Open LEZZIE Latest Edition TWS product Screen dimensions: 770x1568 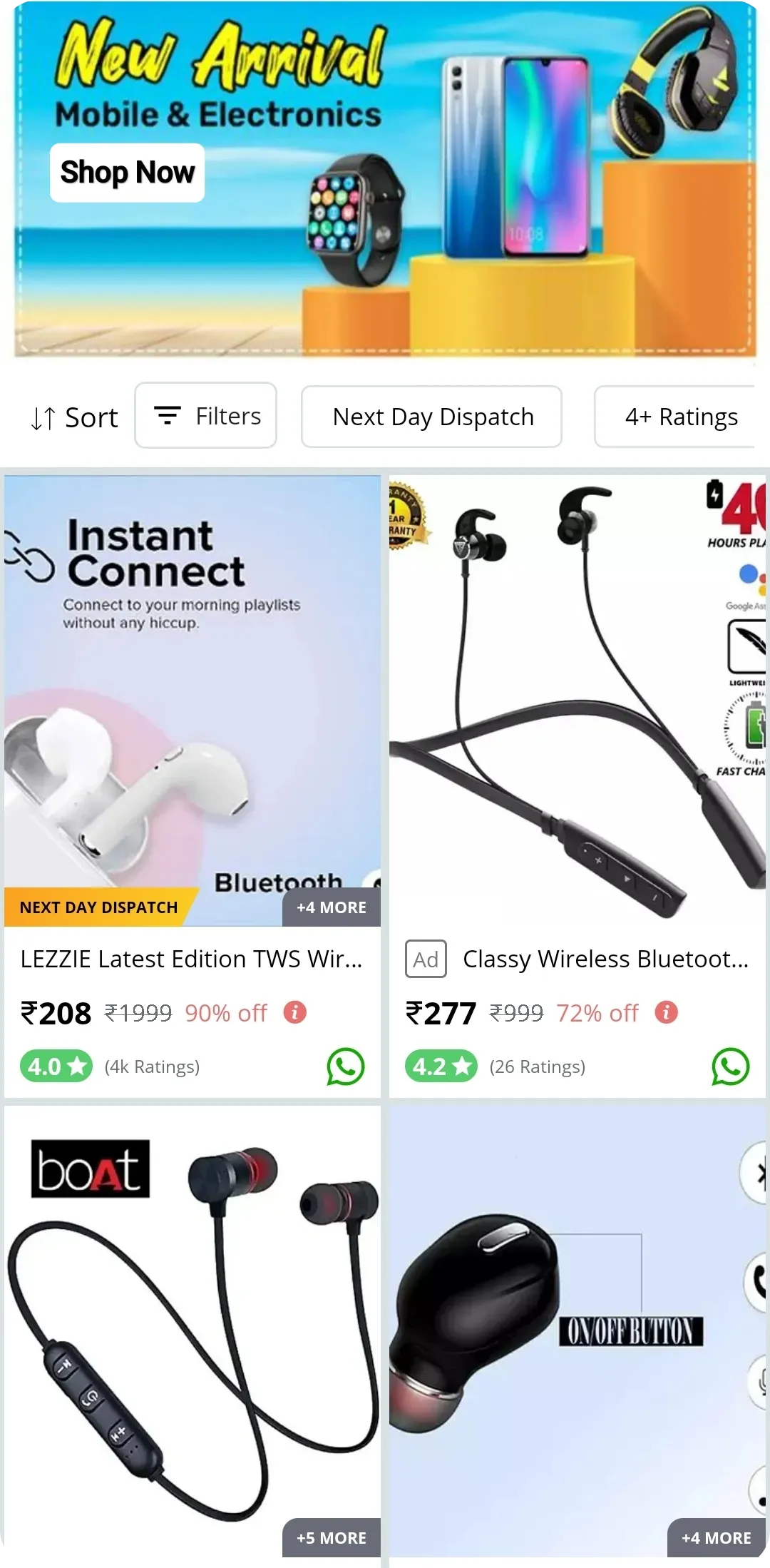(x=191, y=959)
